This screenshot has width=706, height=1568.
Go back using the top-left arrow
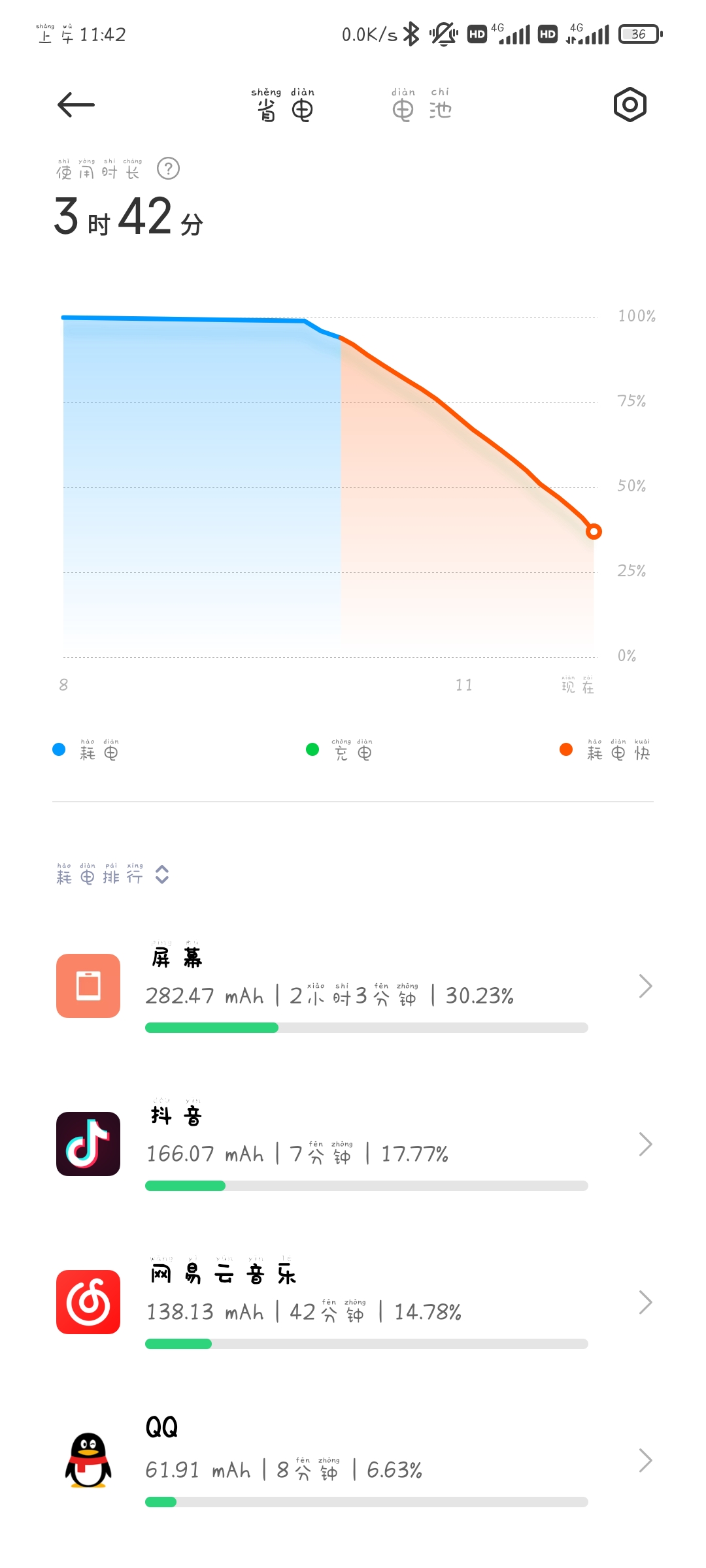tap(76, 105)
